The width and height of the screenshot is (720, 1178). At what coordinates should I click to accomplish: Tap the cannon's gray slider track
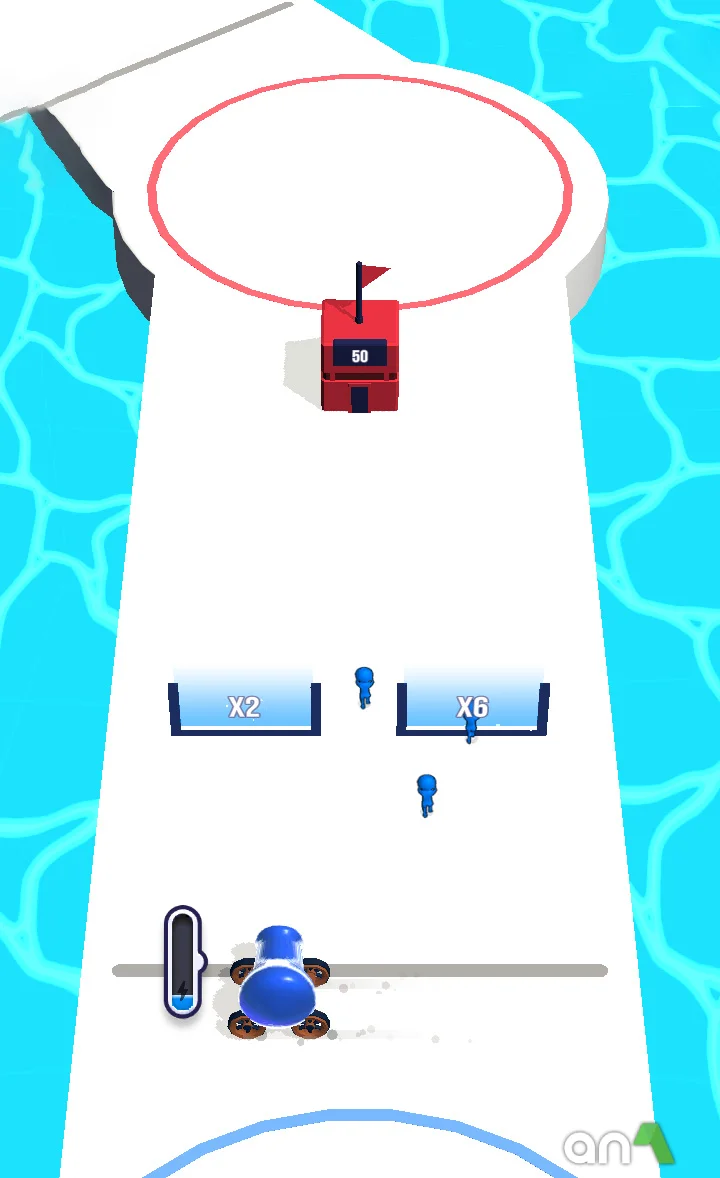pos(470,970)
